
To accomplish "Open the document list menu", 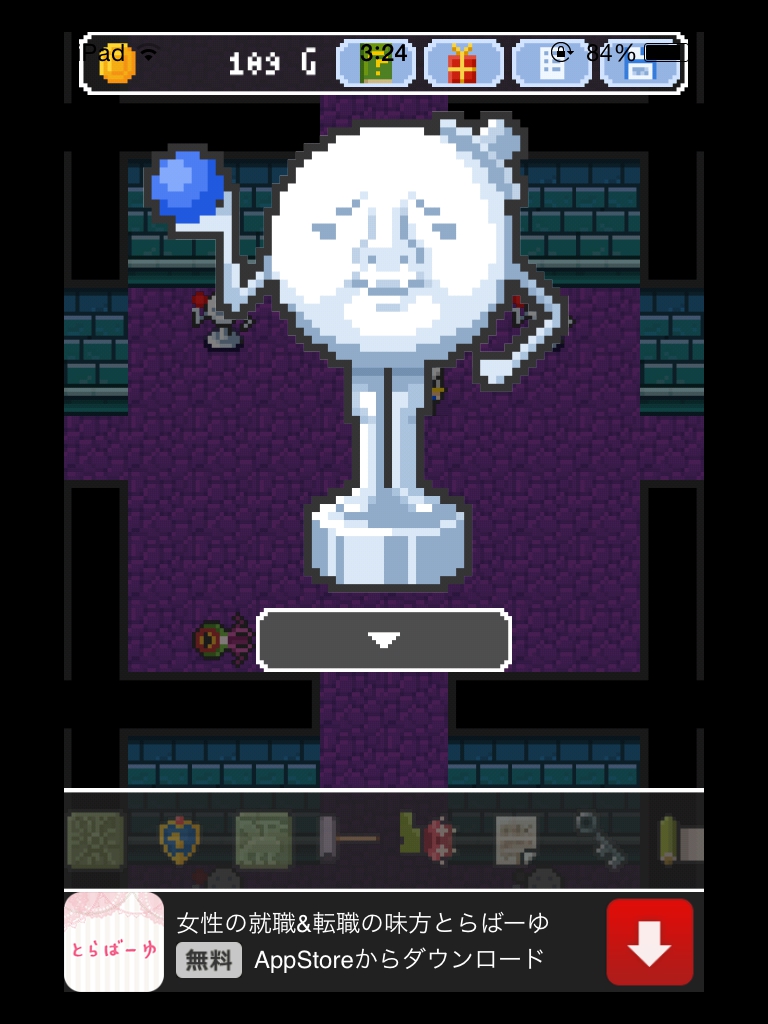I will click(551, 64).
